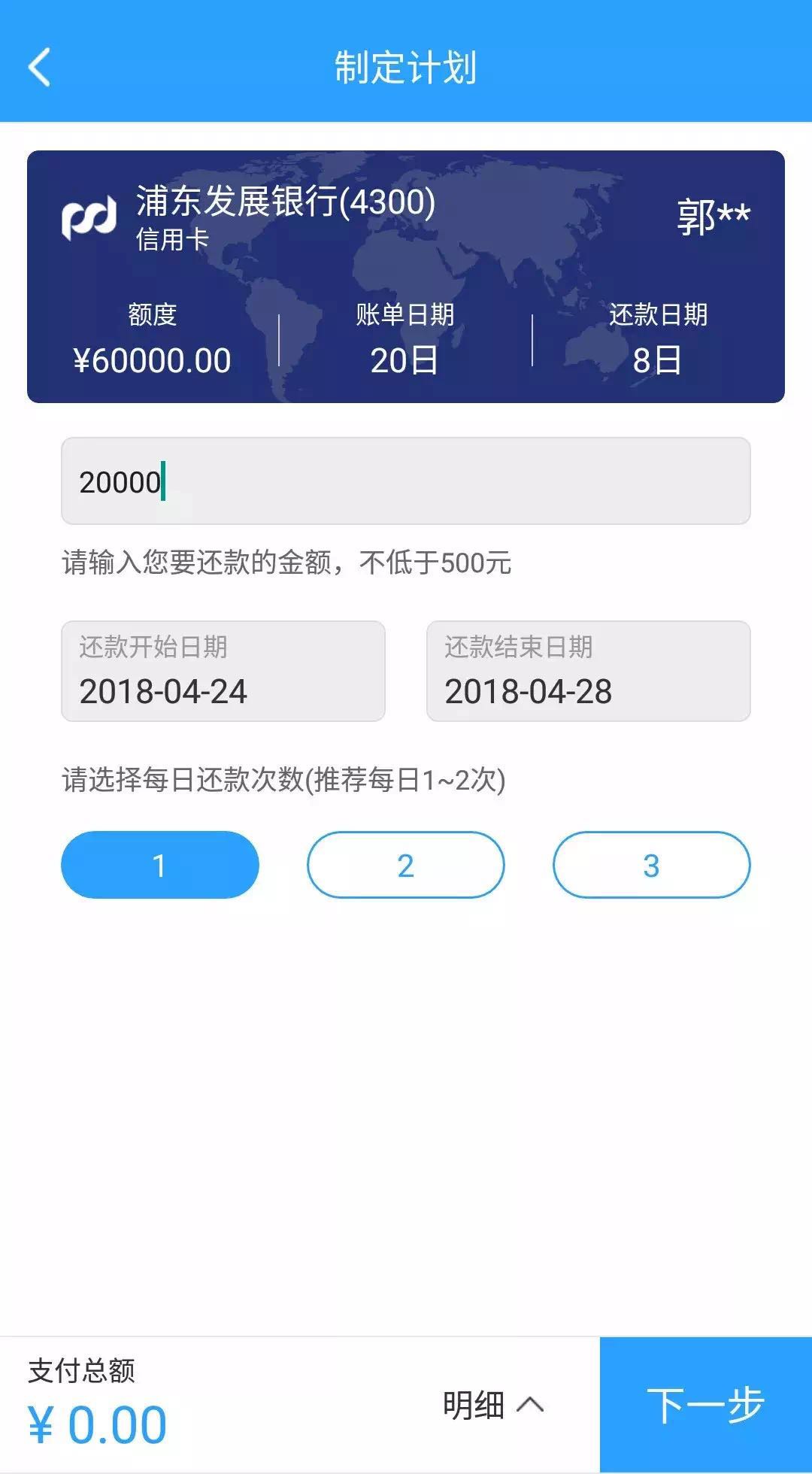Edit the repayment amount field
The width and height of the screenshot is (812, 1474).
tap(406, 481)
